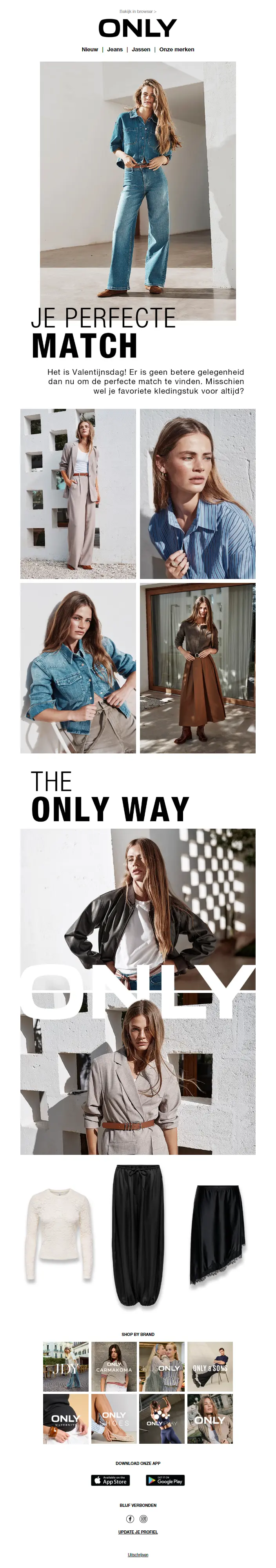Open the ONLY Maternity brand tile
Viewport: 276px width, 1568px height.
[x=66, y=1419]
